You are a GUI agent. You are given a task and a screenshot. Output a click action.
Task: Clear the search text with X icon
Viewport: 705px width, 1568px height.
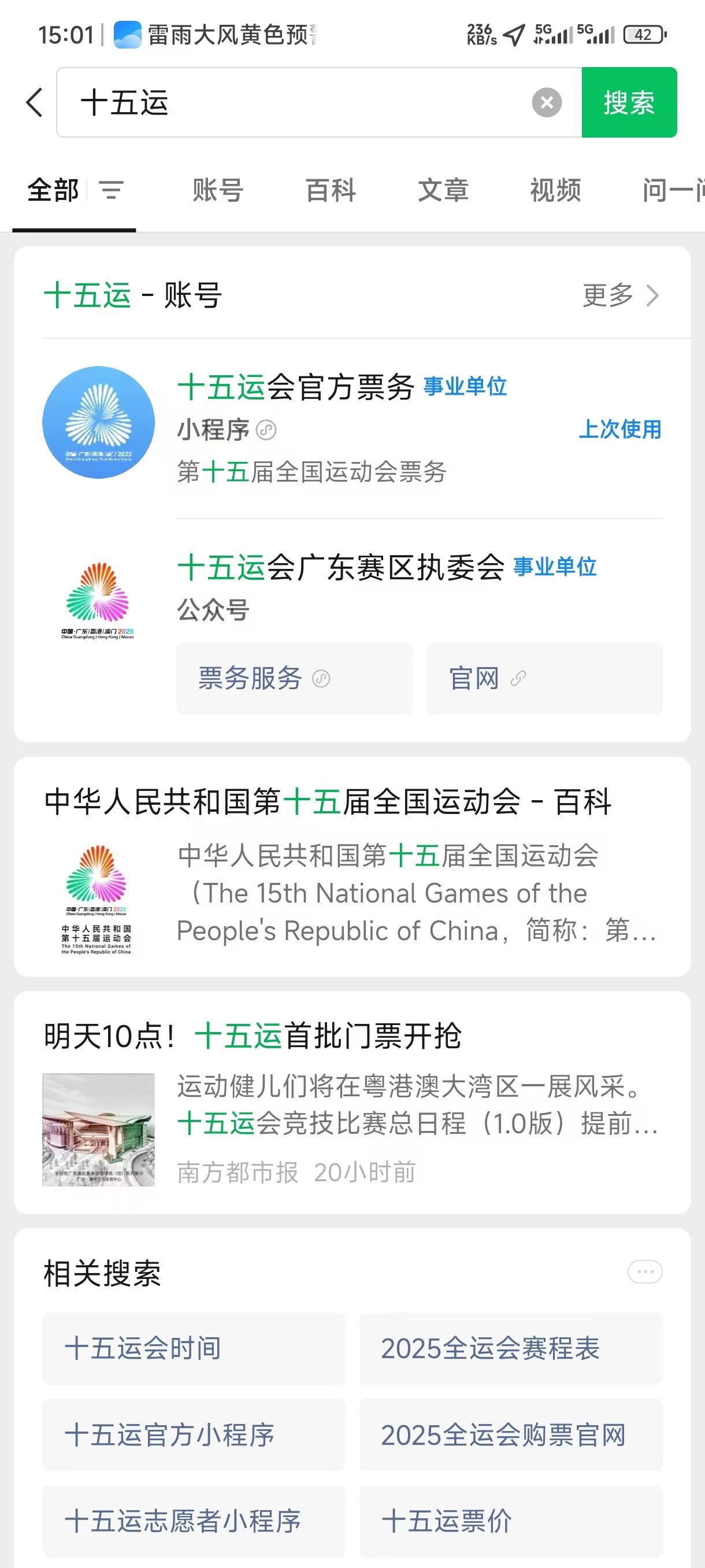(546, 102)
